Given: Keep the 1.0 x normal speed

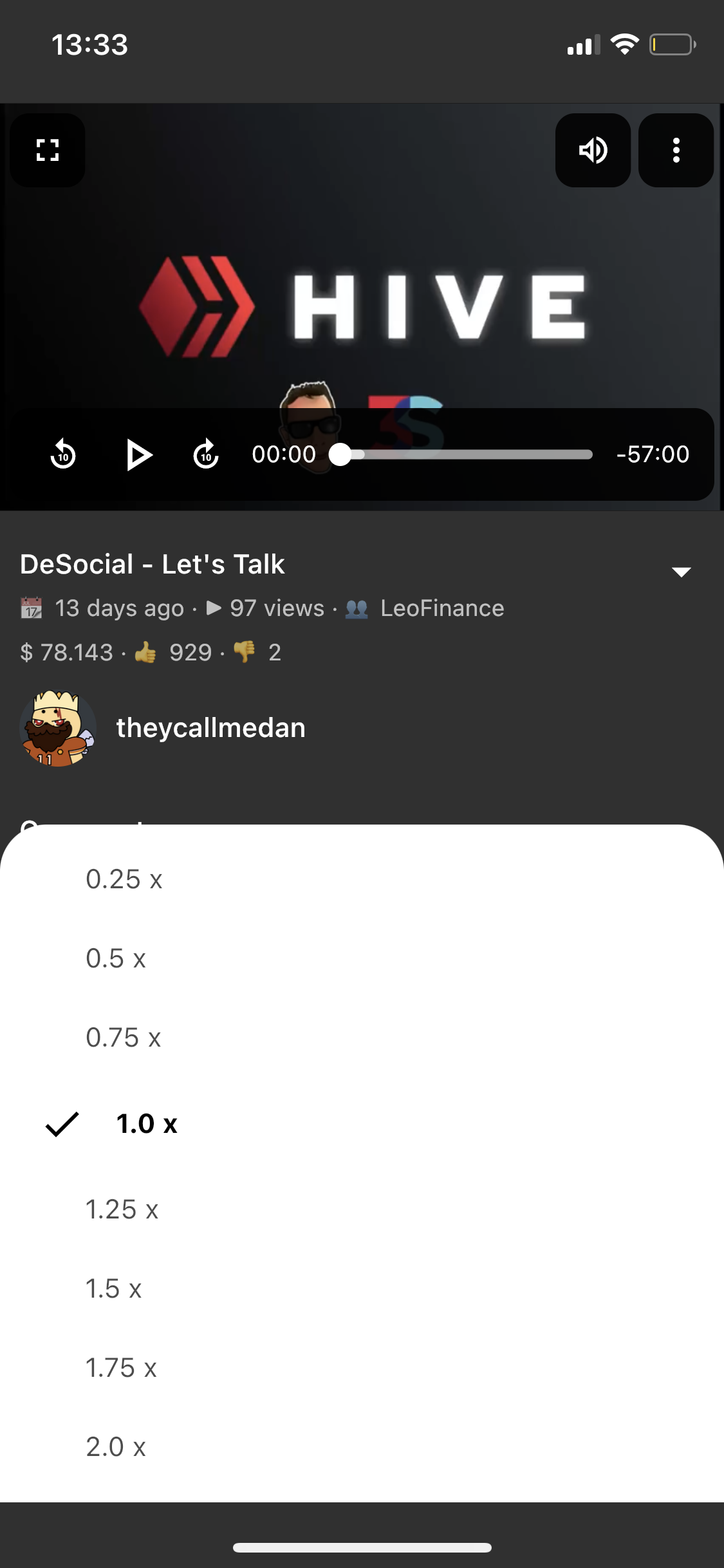Looking at the screenshot, I should point(147,1124).
